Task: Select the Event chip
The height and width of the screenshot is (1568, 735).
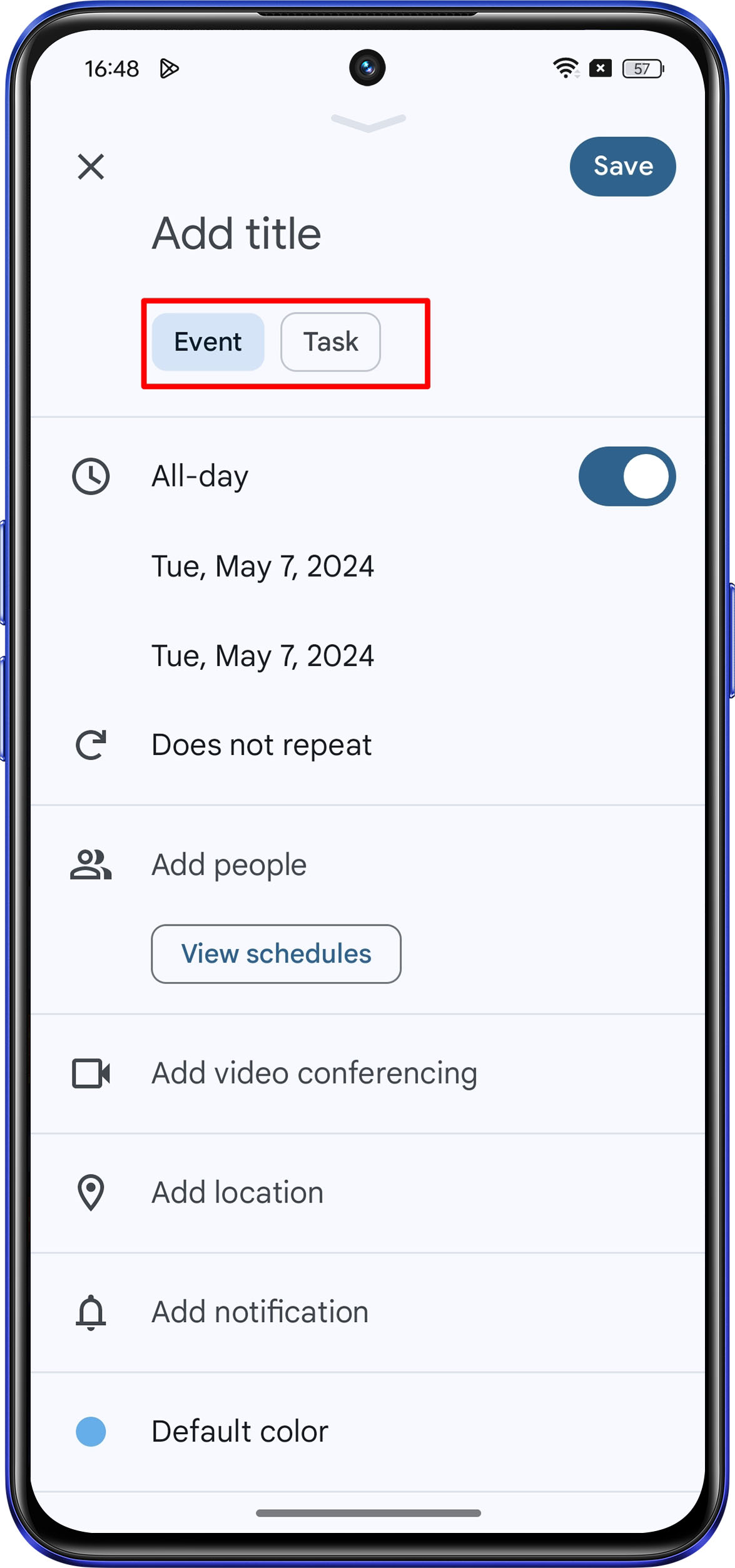Action: [x=208, y=342]
